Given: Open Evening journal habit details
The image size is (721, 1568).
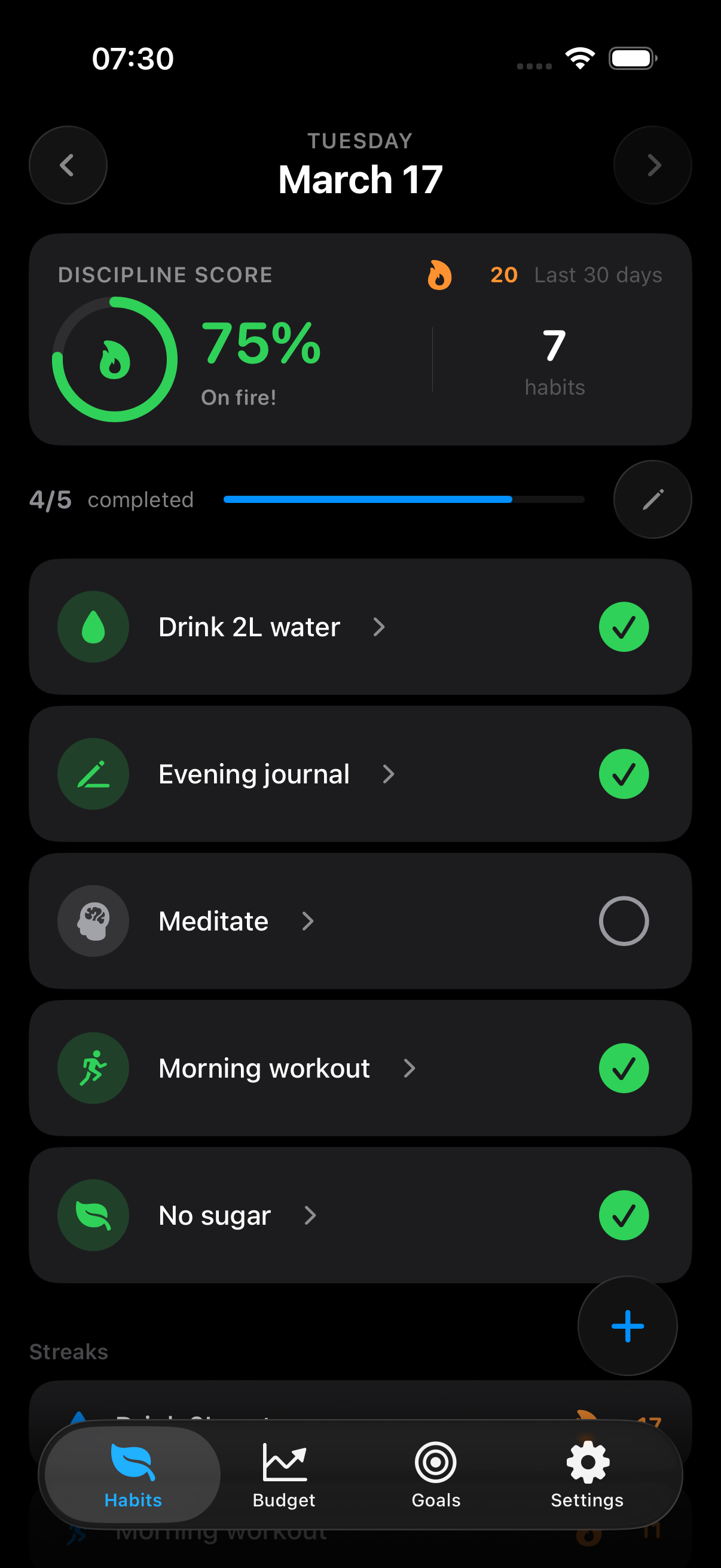Looking at the screenshot, I should pos(254,774).
